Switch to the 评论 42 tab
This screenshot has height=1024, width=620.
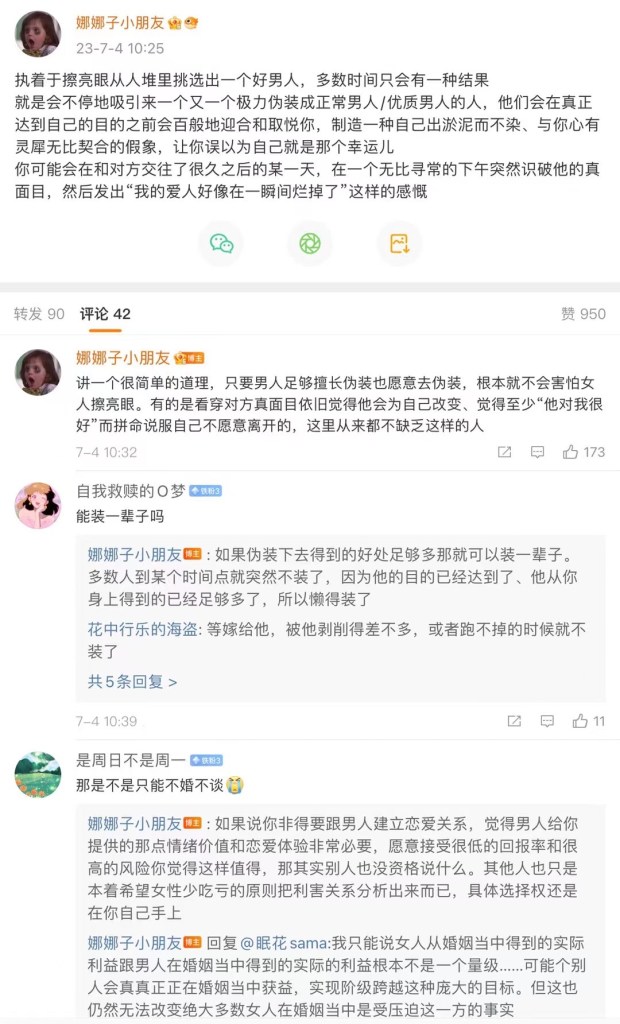pos(105,314)
